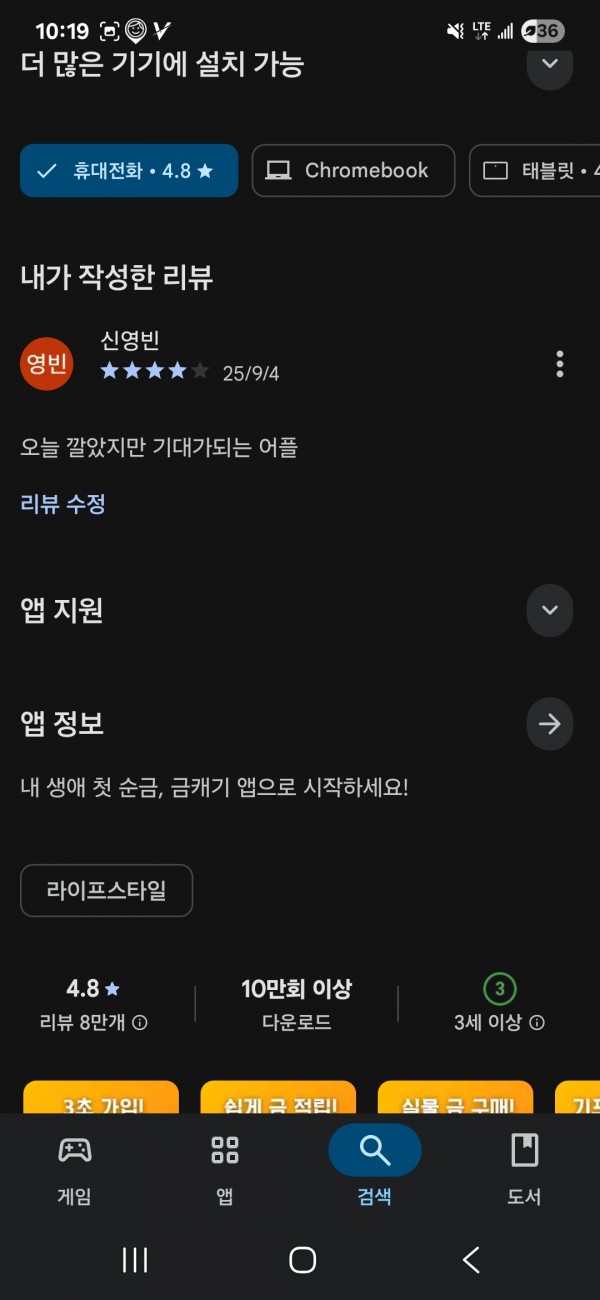
Task: Open 앱 정보 details arrow
Action: (549, 725)
